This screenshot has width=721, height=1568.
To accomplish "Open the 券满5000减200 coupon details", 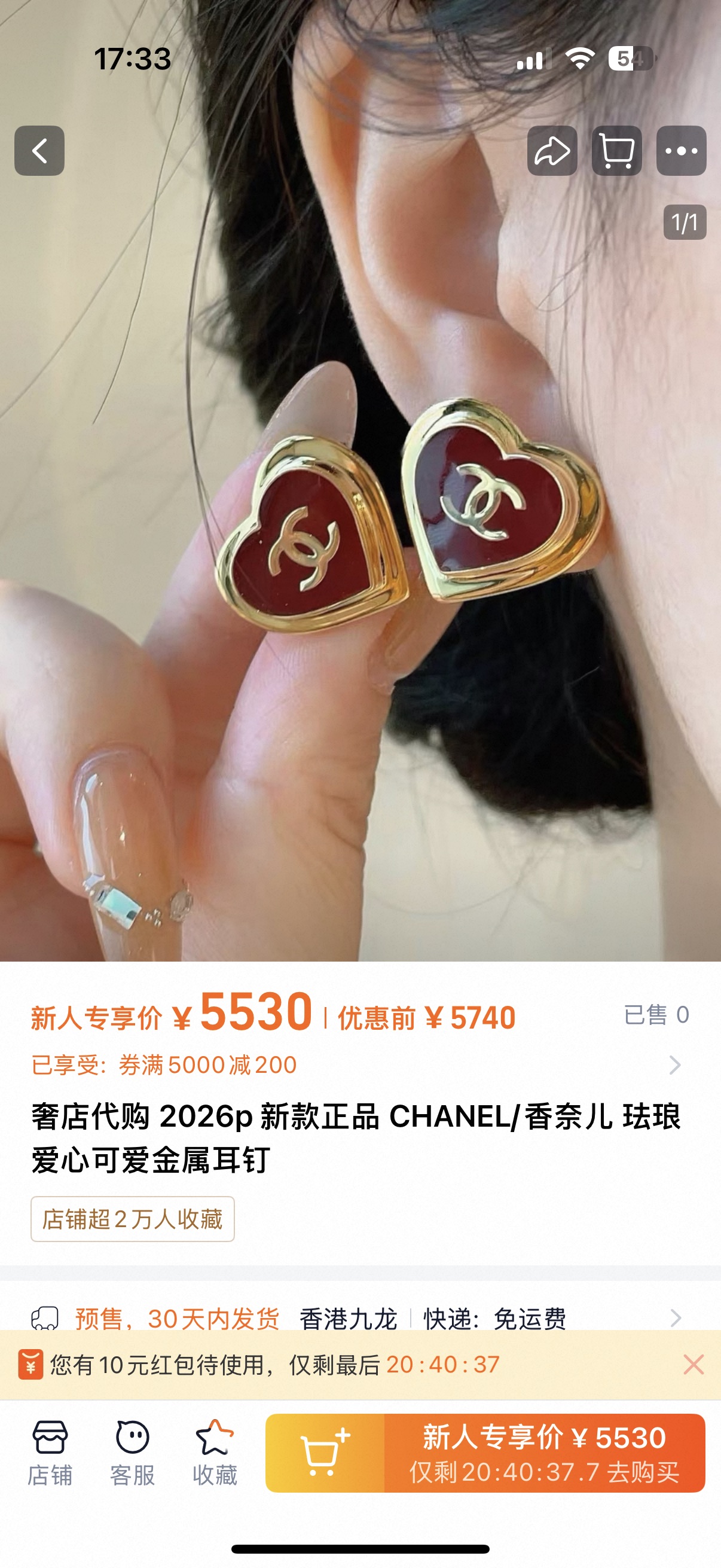I will pos(356,1065).
